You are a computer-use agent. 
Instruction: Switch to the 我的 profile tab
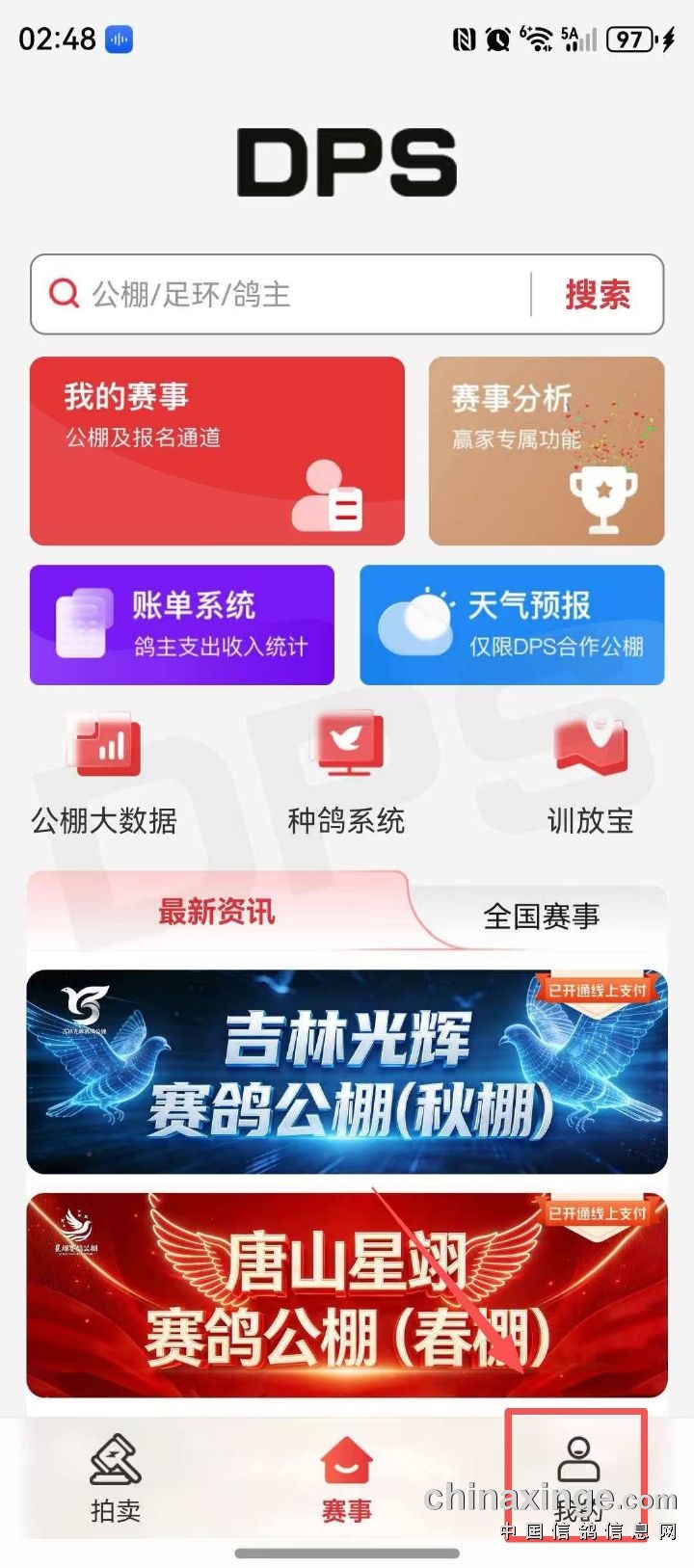click(x=578, y=1476)
